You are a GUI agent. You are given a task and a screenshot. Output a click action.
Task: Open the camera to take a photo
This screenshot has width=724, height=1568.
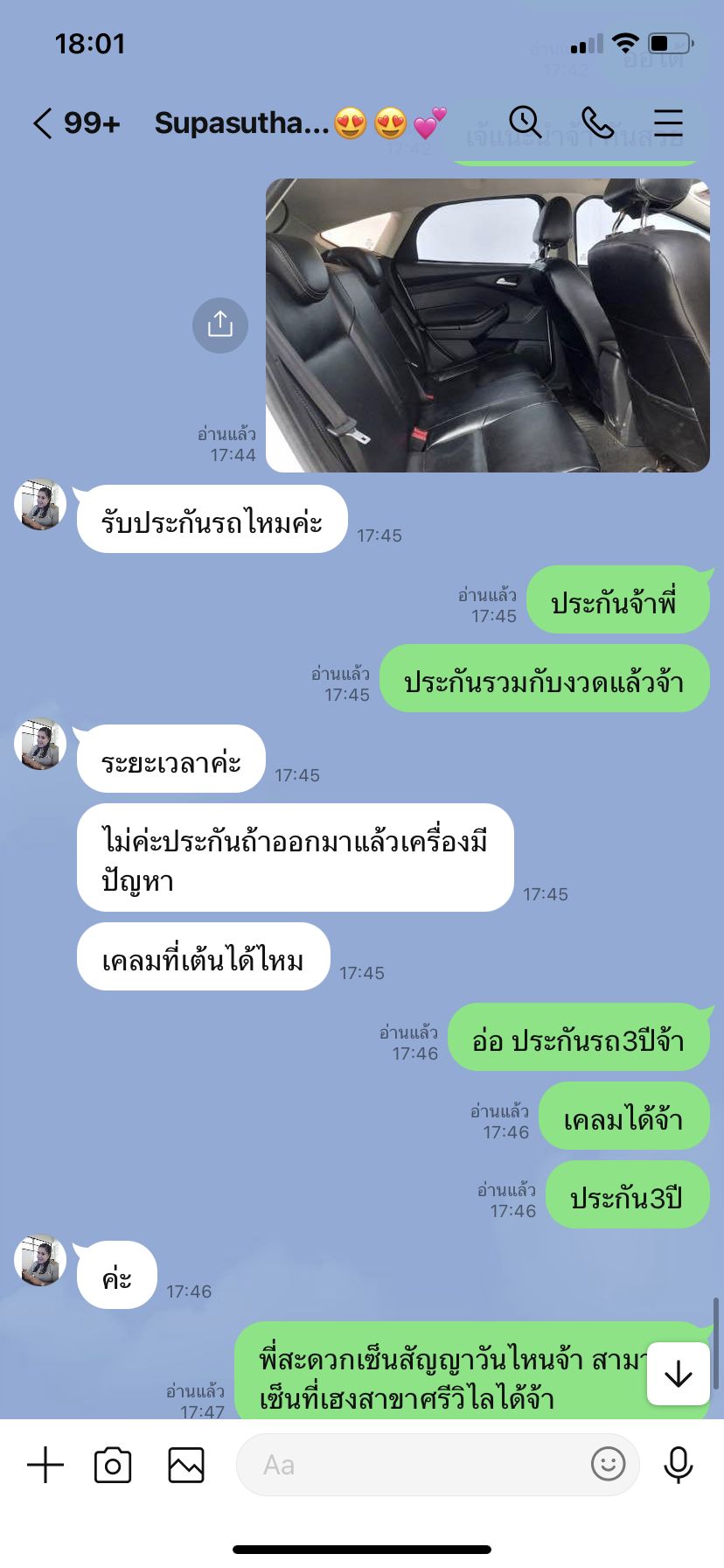click(113, 1465)
